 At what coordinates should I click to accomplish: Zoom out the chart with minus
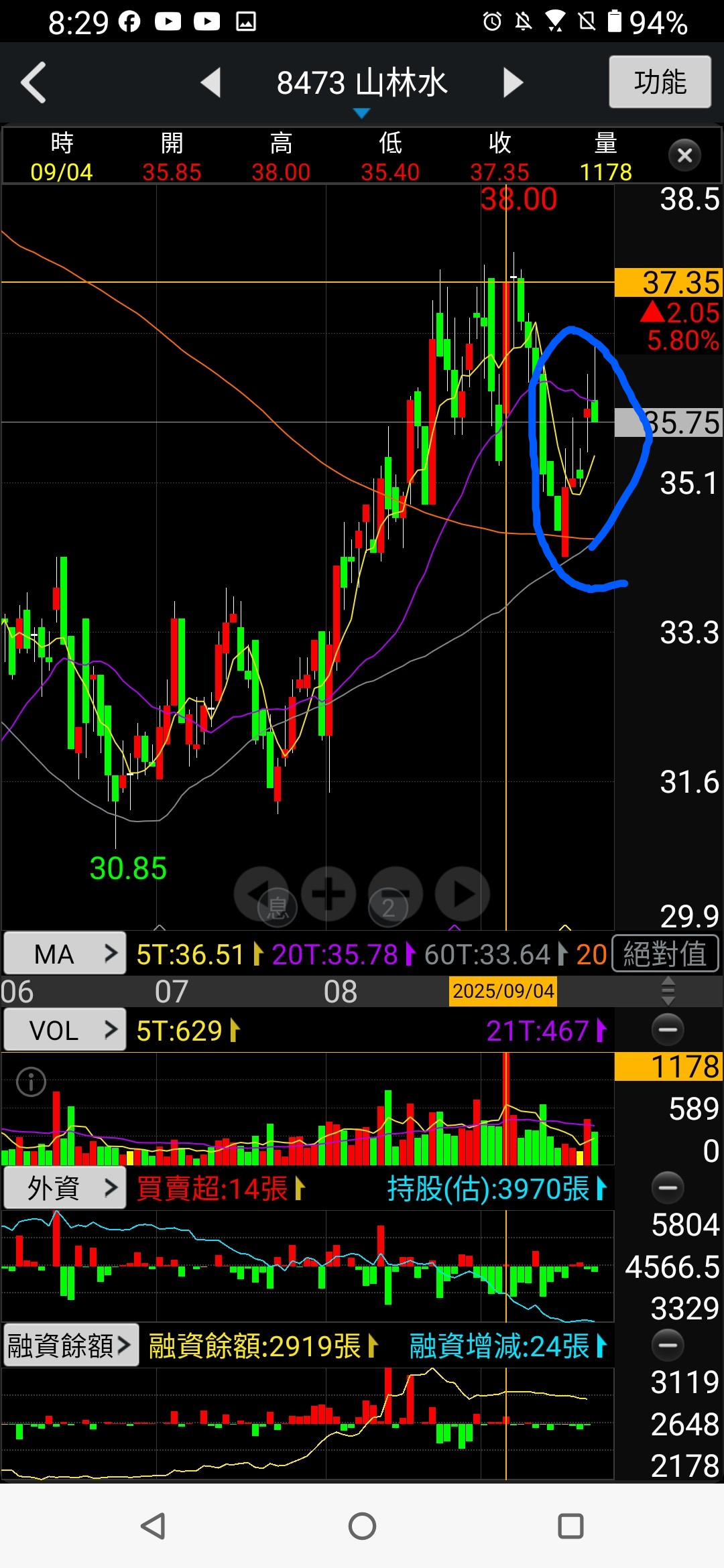coord(396,894)
